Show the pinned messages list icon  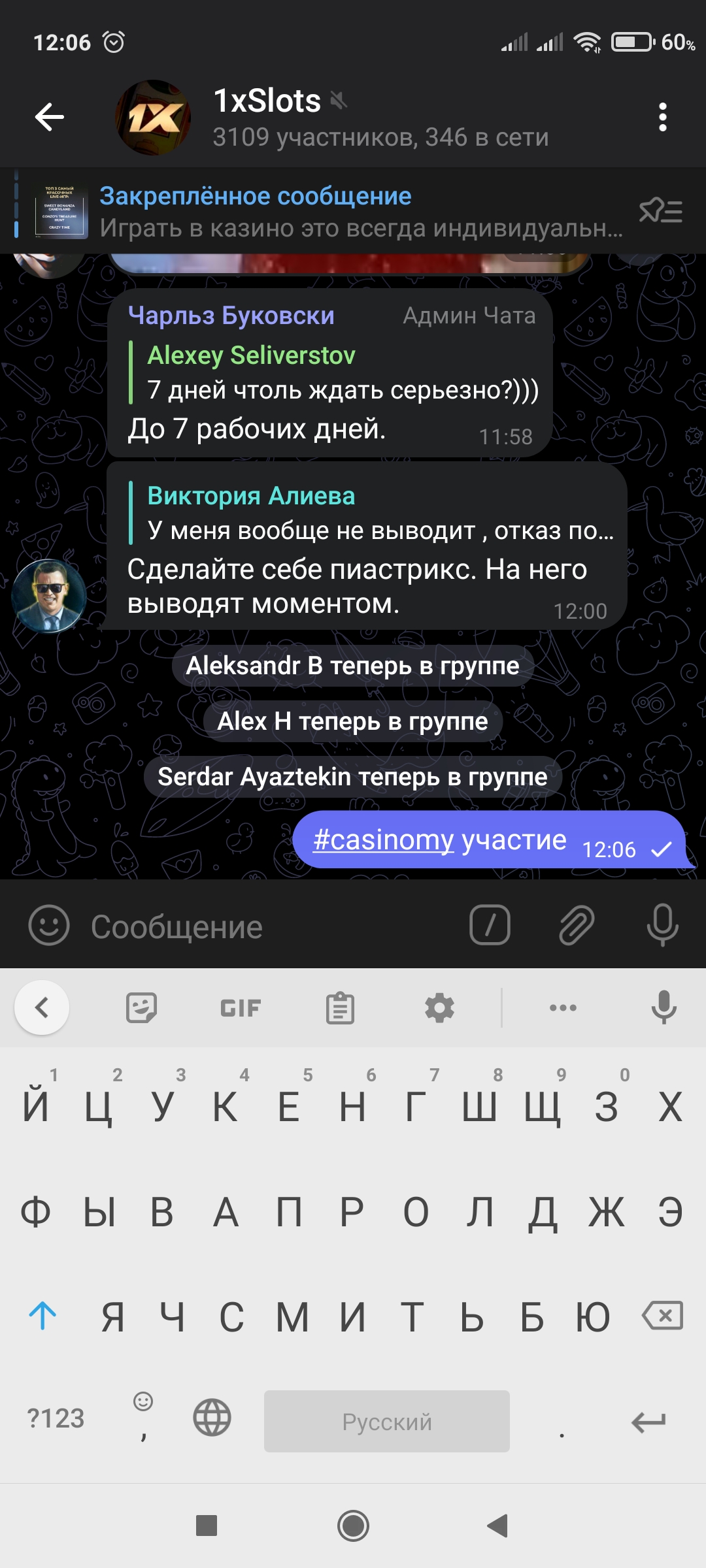pyautogui.click(x=660, y=212)
